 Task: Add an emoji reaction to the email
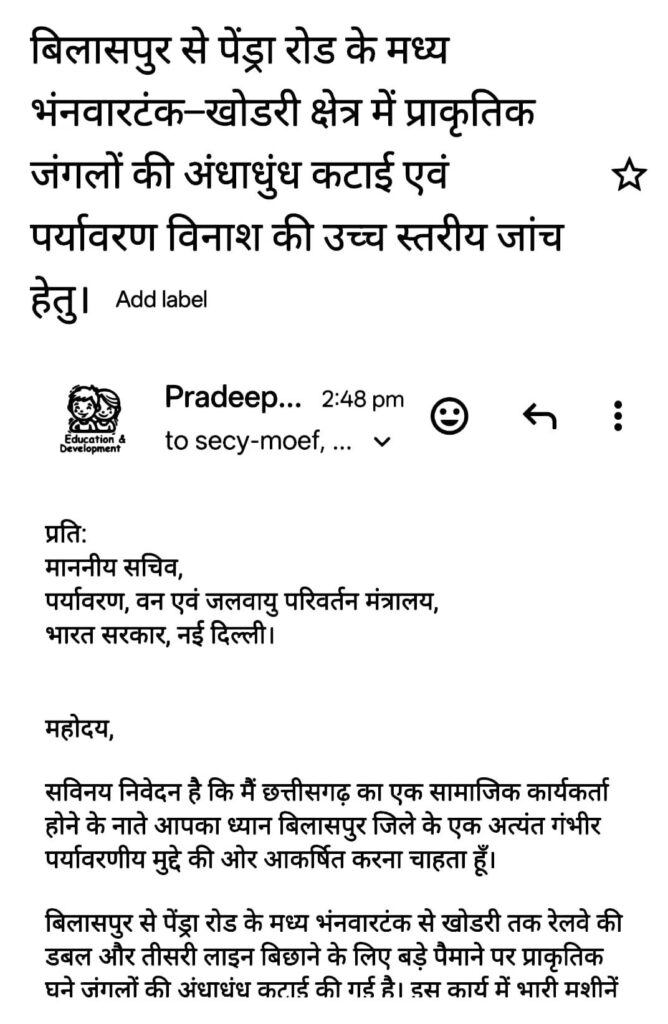(x=449, y=416)
